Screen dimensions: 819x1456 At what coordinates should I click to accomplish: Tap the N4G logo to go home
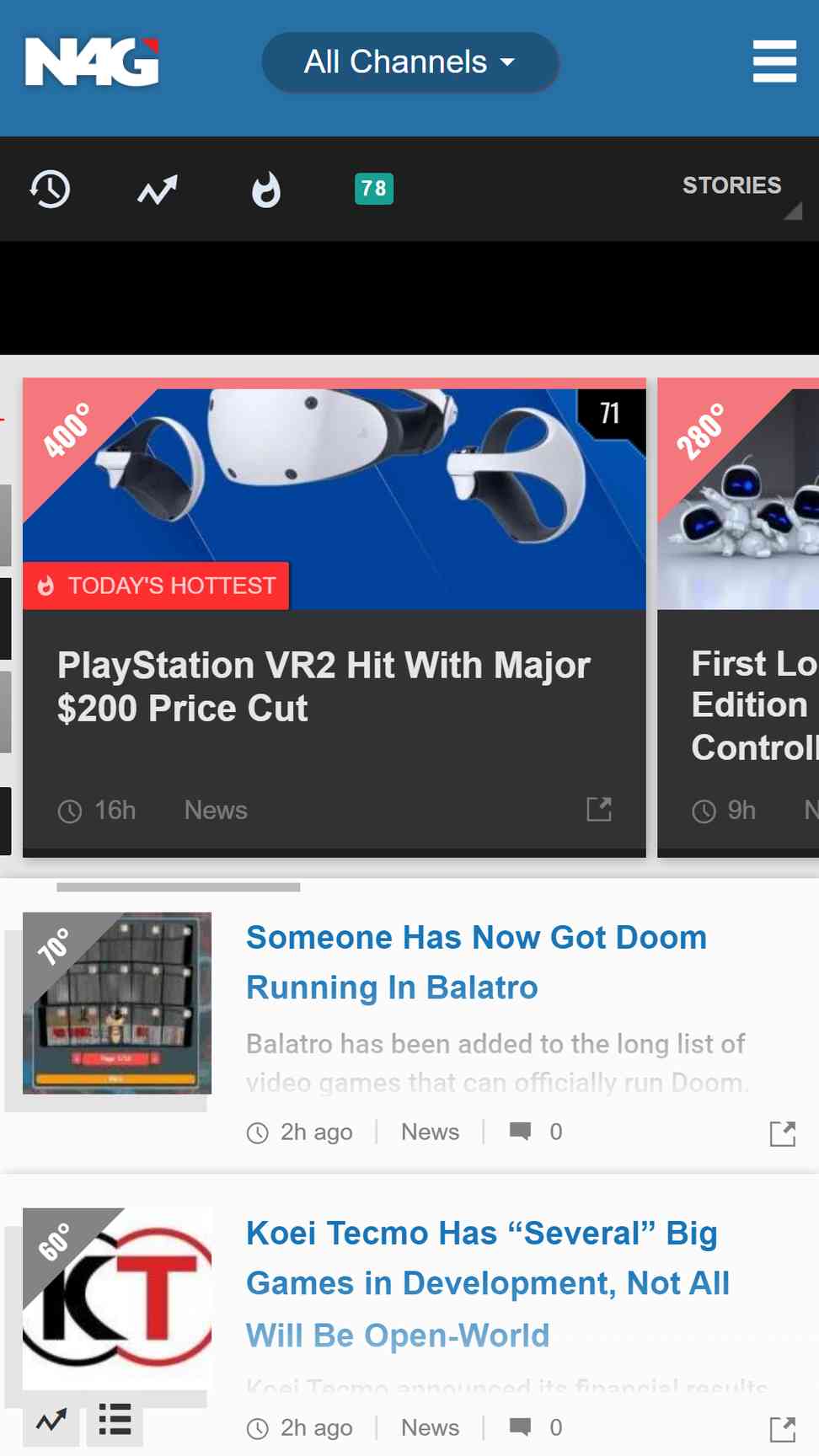coord(92,62)
